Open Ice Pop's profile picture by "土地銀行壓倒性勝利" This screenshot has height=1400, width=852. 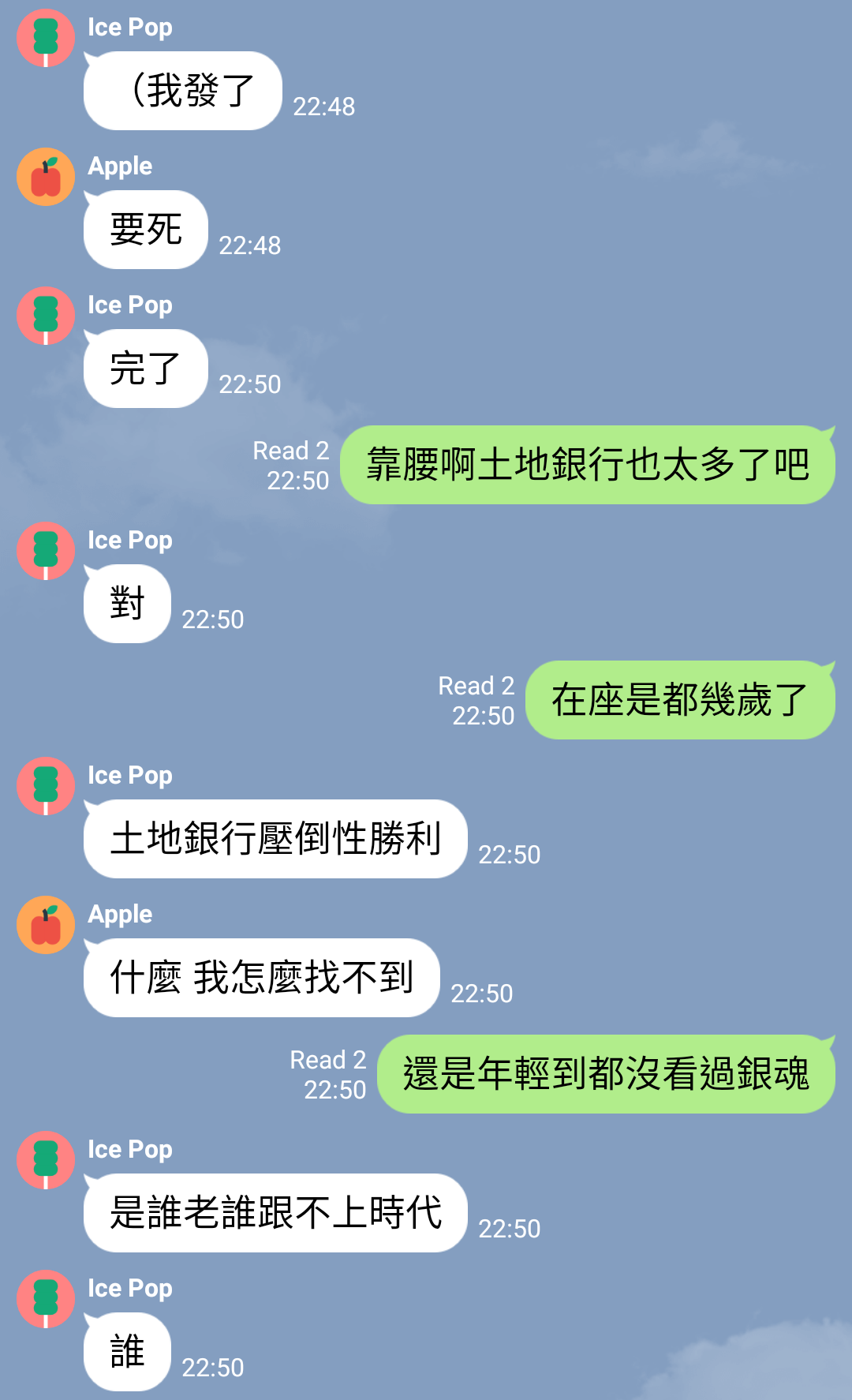pos(46,786)
